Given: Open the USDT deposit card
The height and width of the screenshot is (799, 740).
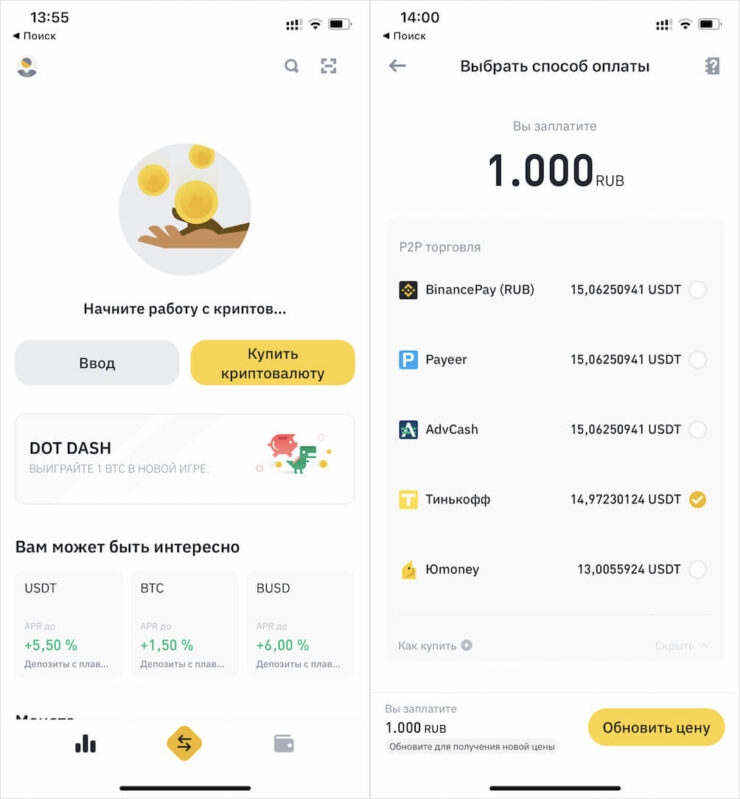Looking at the screenshot, I should pos(69,624).
